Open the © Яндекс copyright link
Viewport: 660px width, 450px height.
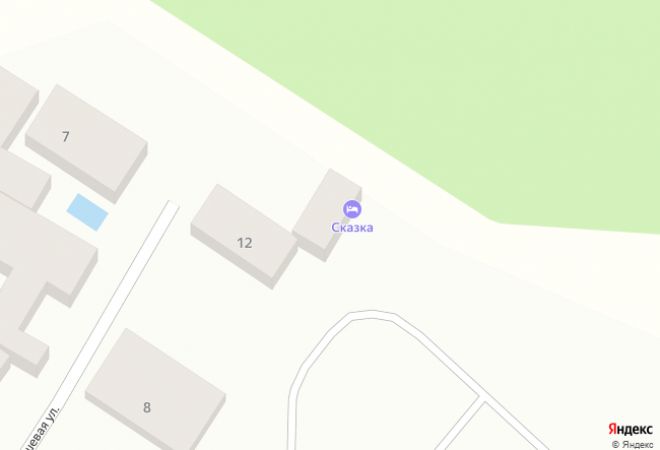tap(634, 443)
